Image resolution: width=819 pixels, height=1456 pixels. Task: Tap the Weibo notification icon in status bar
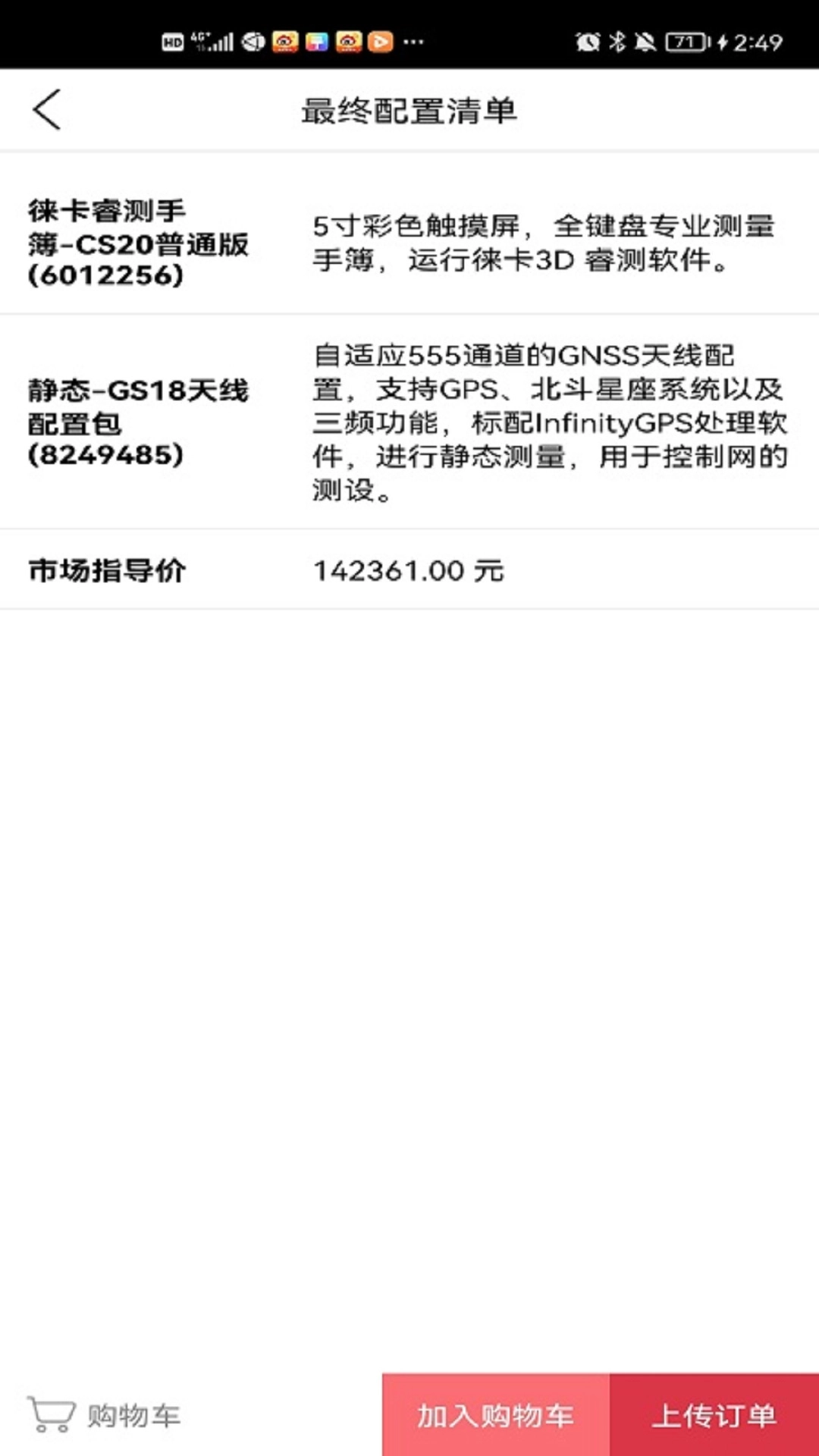pos(284,42)
